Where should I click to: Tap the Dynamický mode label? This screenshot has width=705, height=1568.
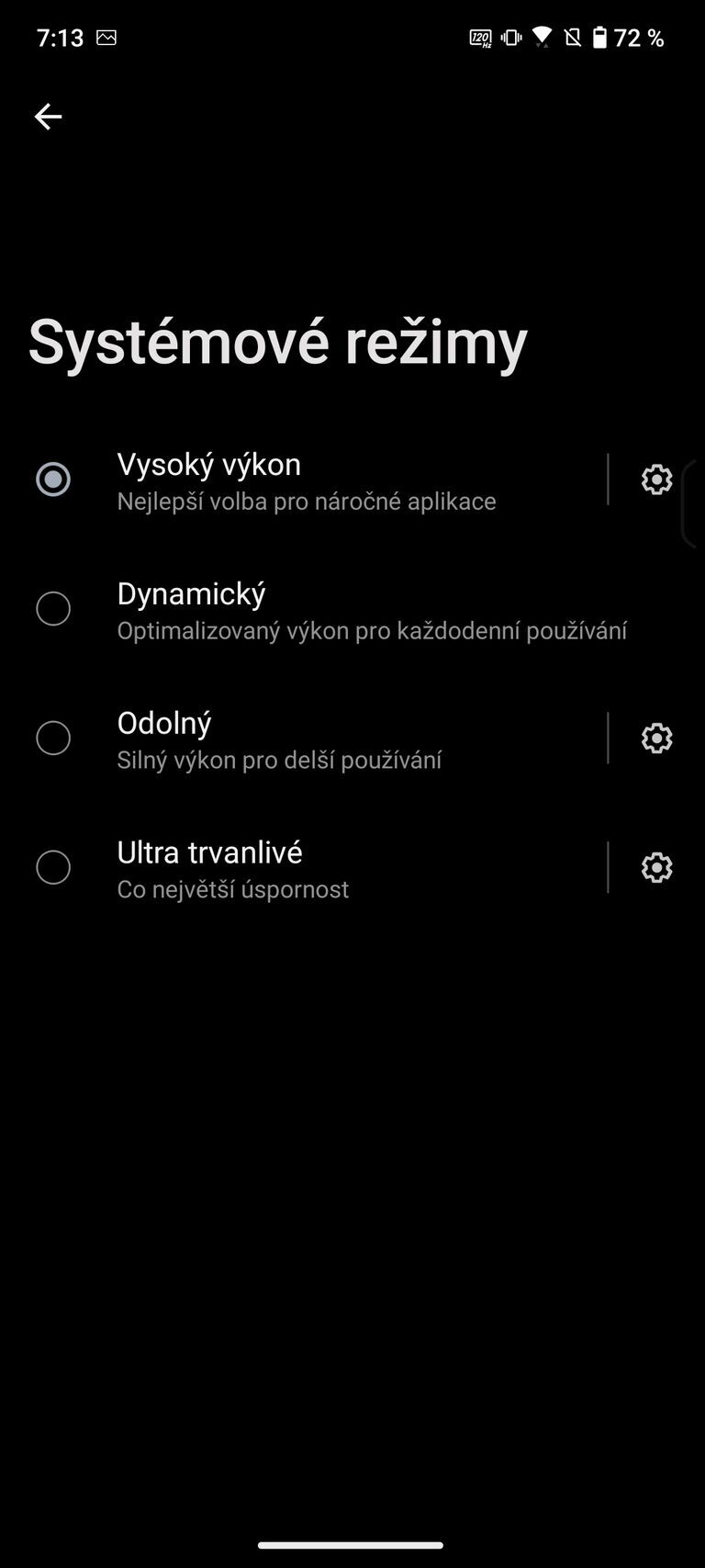pos(190,593)
